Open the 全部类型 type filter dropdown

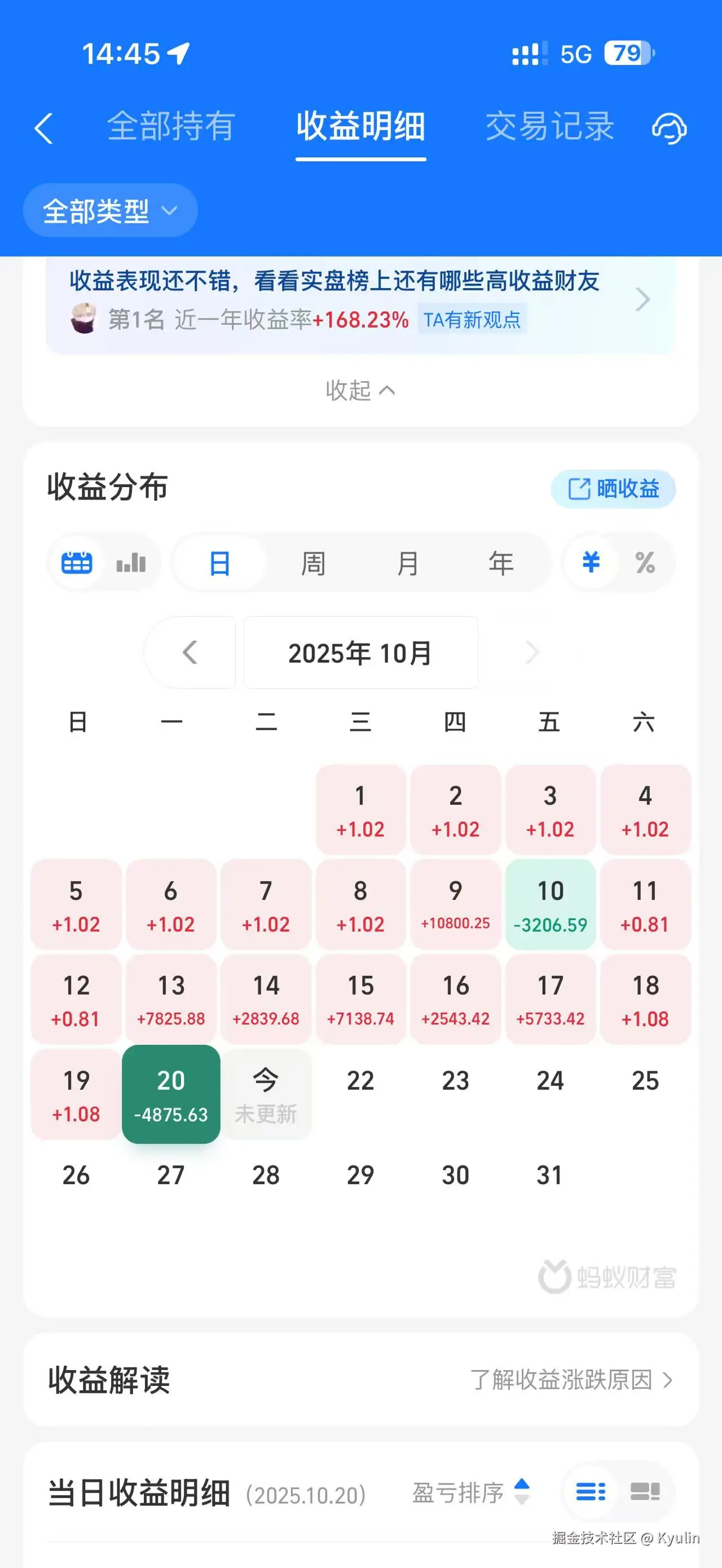click(109, 210)
